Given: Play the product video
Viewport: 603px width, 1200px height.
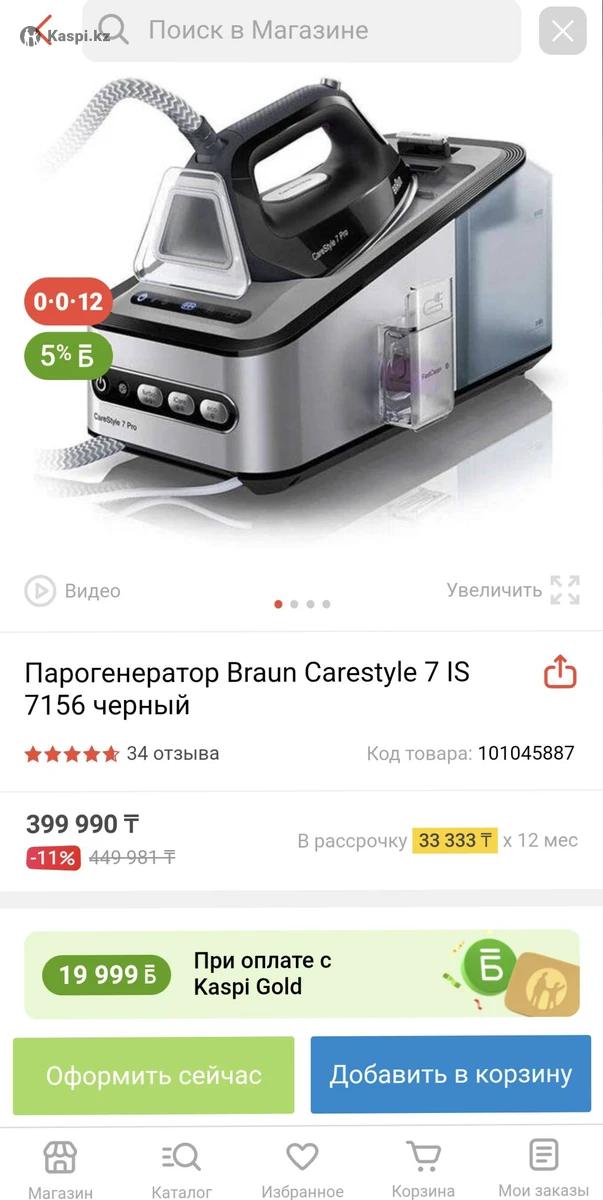Looking at the screenshot, I should pyautogui.click(x=73, y=591).
